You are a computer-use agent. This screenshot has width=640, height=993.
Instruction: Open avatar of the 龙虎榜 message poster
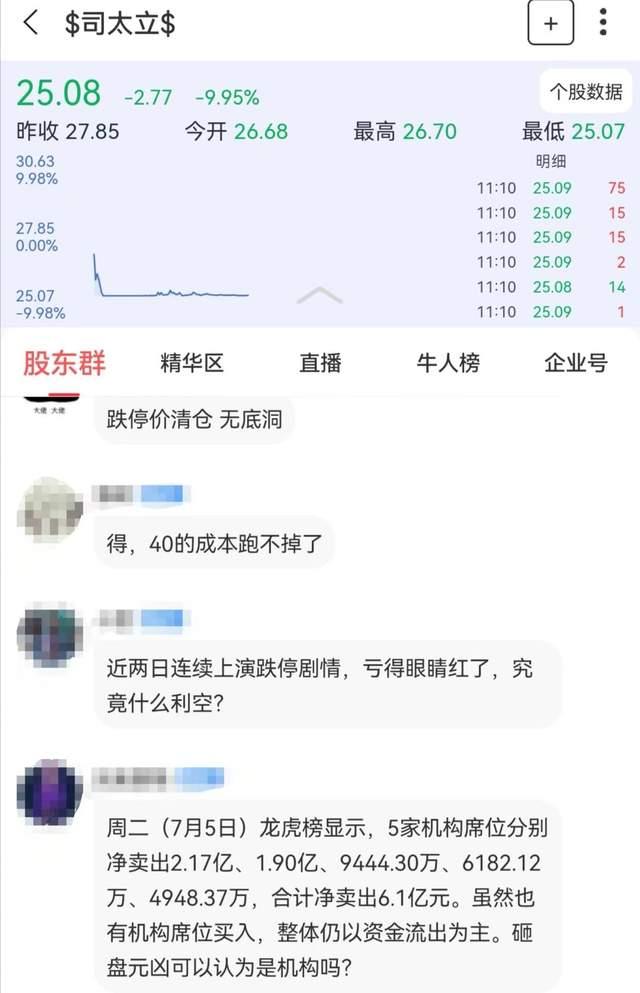[52, 791]
